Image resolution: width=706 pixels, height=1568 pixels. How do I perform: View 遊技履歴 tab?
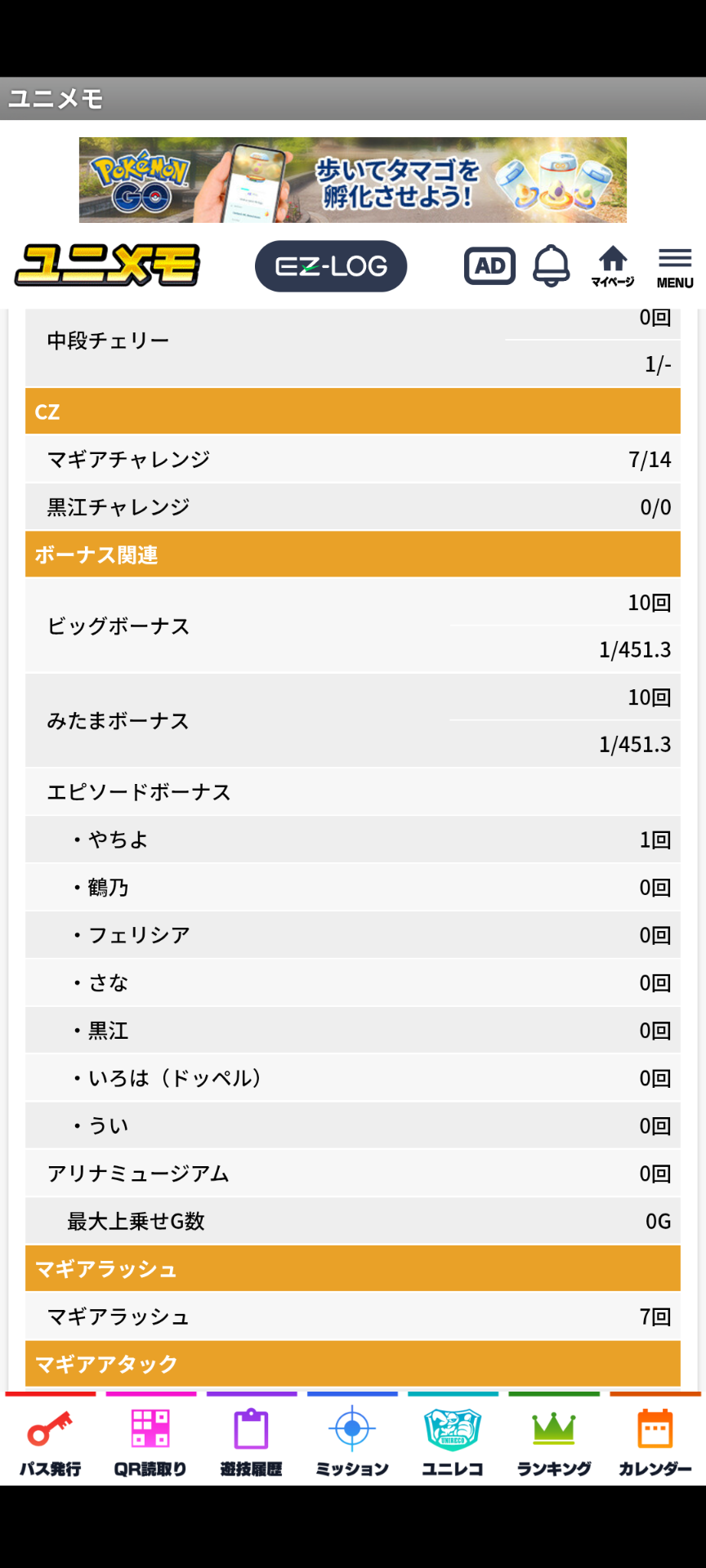[x=251, y=1443]
